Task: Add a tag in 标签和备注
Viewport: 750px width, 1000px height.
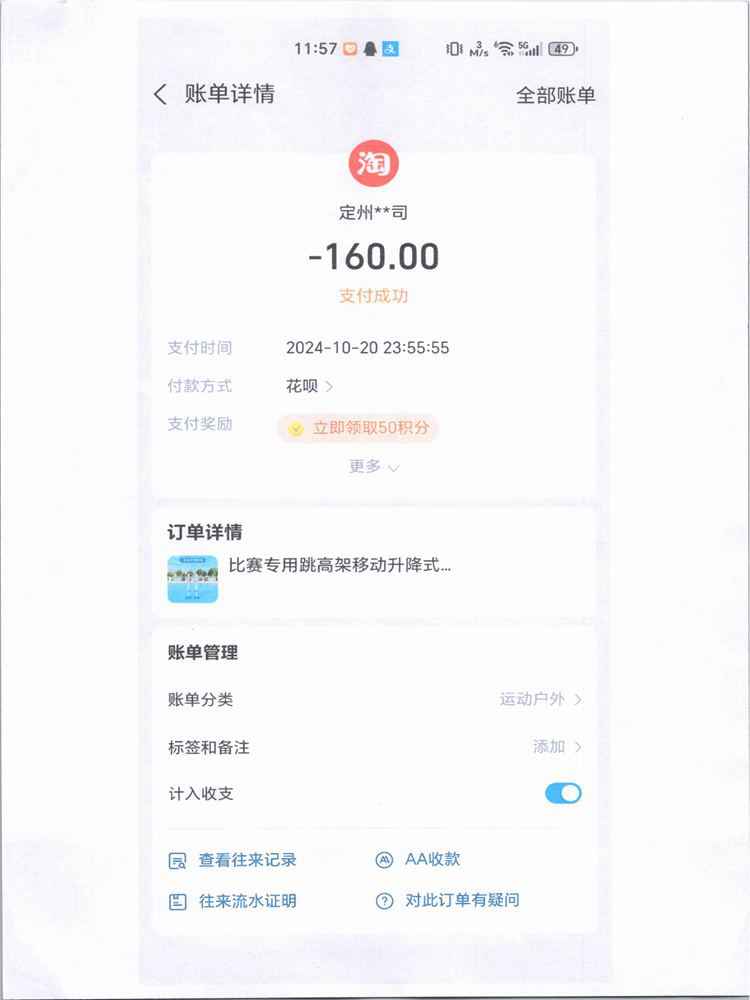Action: point(557,746)
